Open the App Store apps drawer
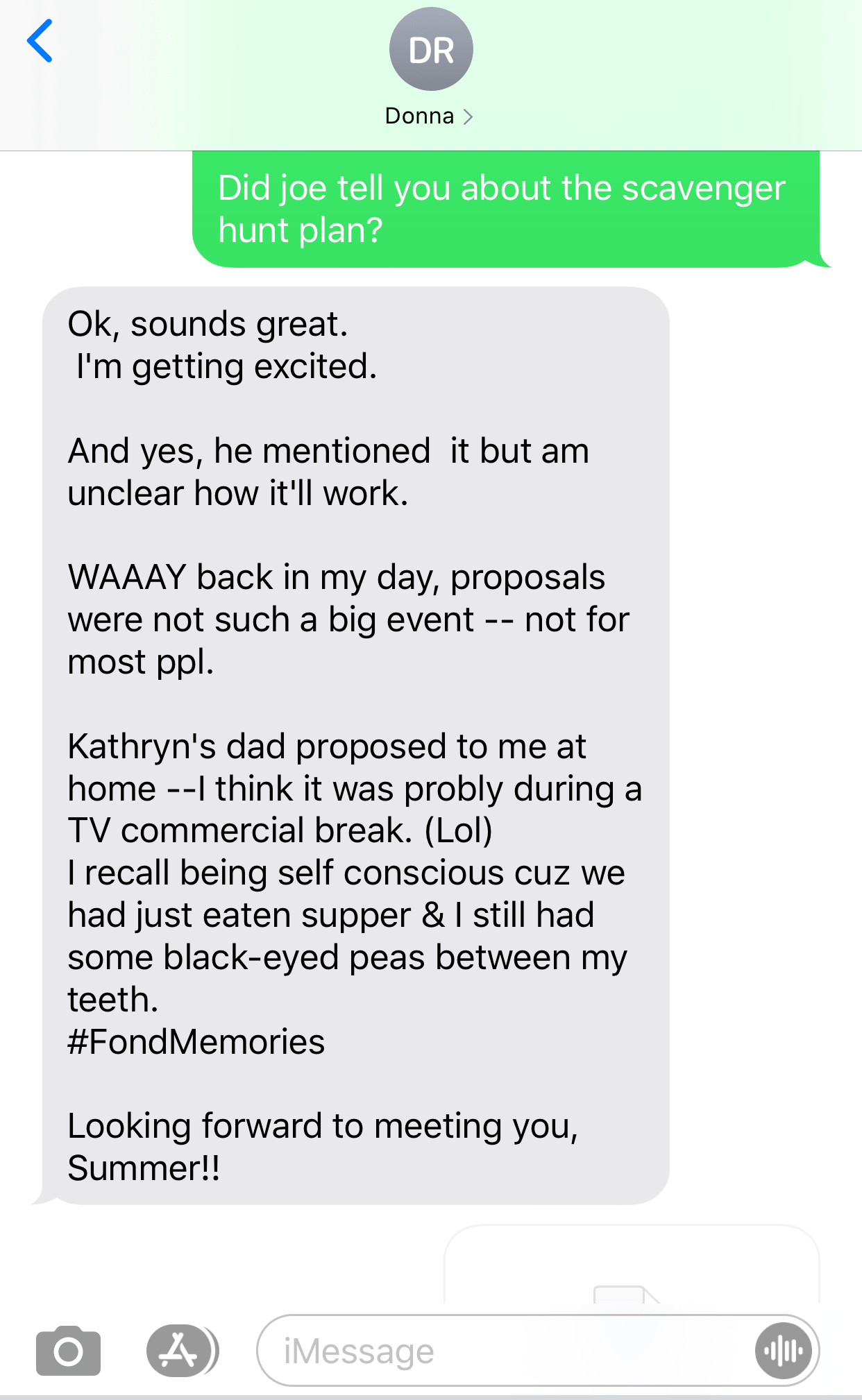The image size is (862, 1400). tap(180, 1350)
